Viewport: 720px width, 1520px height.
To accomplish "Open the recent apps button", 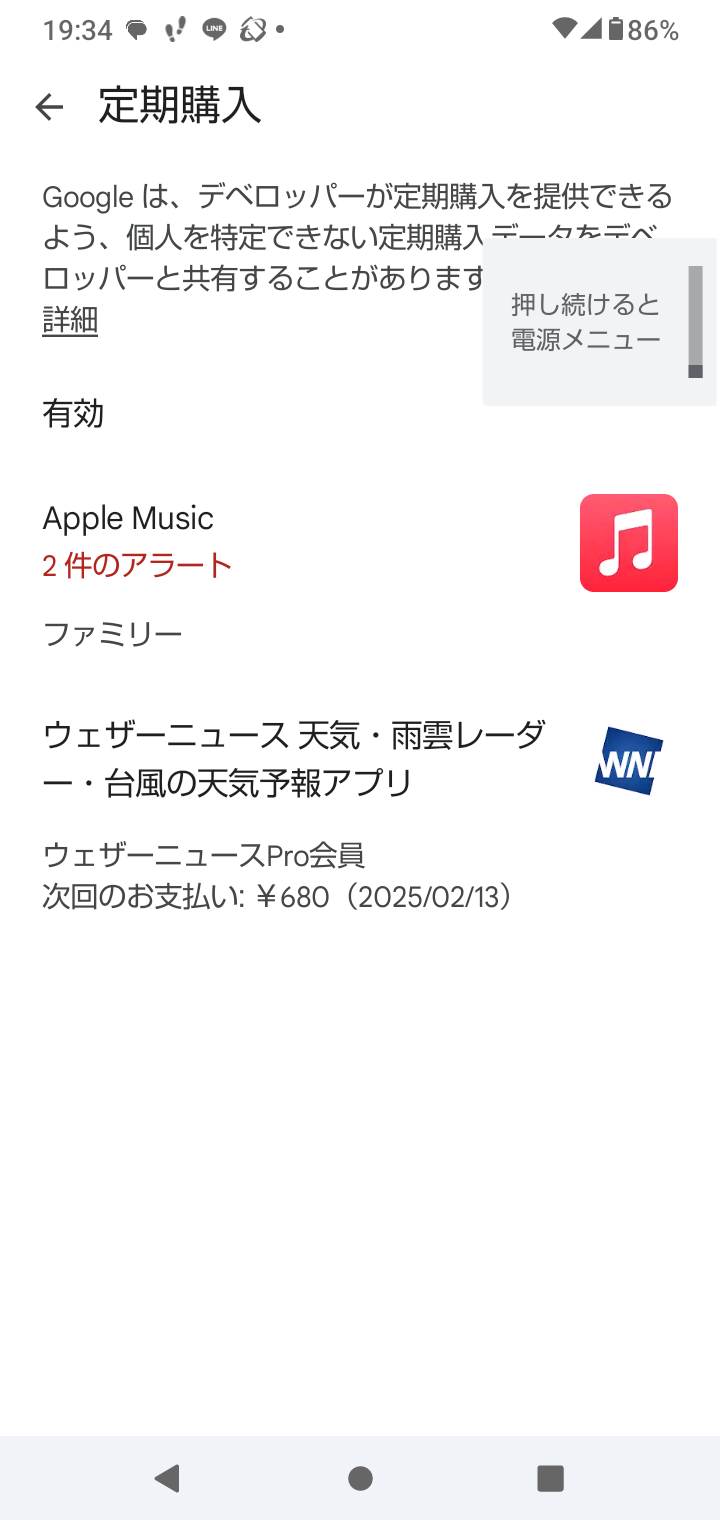I will tap(550, 1478).
